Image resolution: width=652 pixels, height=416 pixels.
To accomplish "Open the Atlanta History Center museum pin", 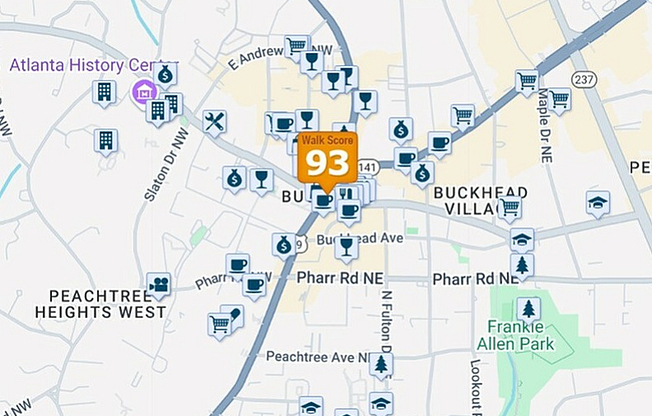I will [x=143, y=93].
